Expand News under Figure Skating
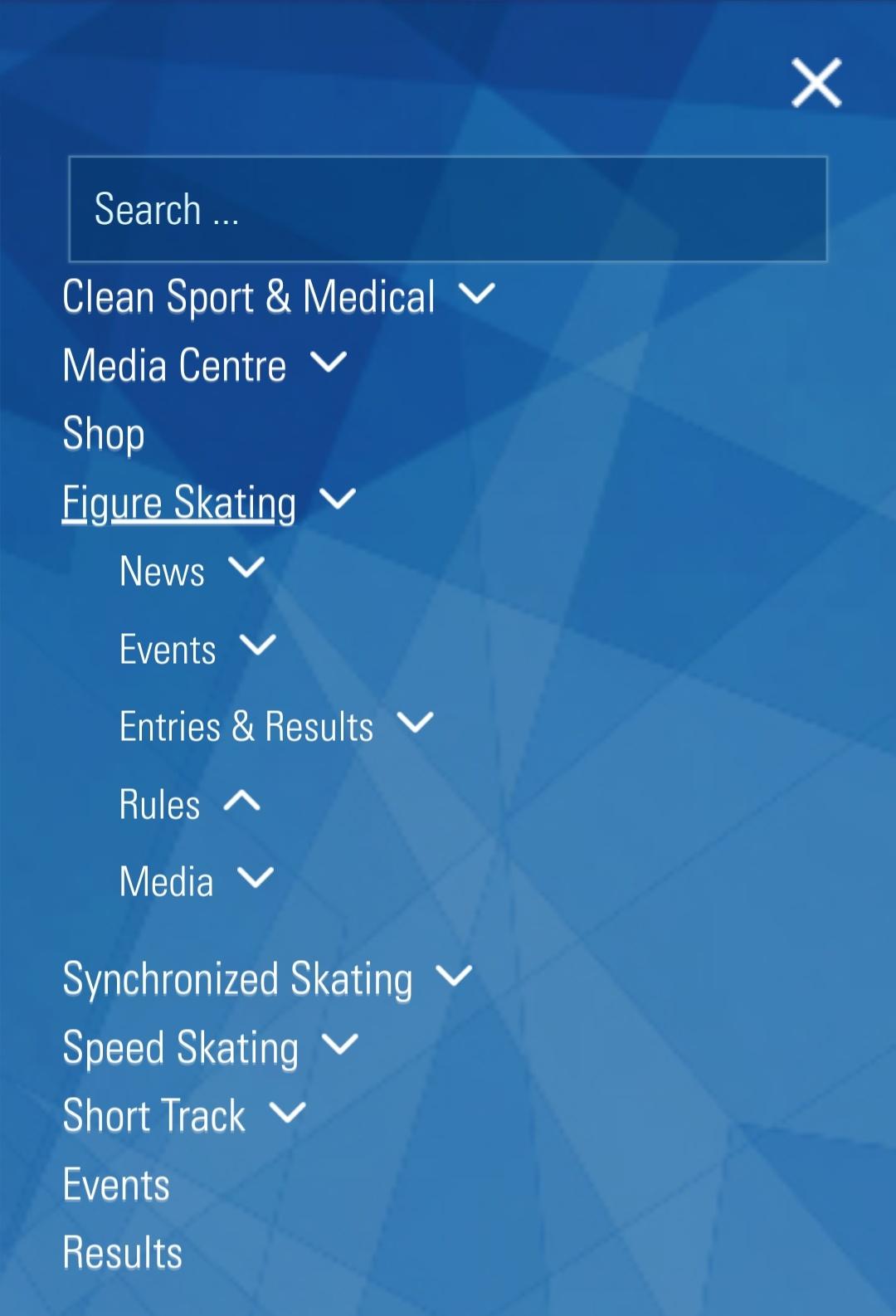 (x=246, y=568)
